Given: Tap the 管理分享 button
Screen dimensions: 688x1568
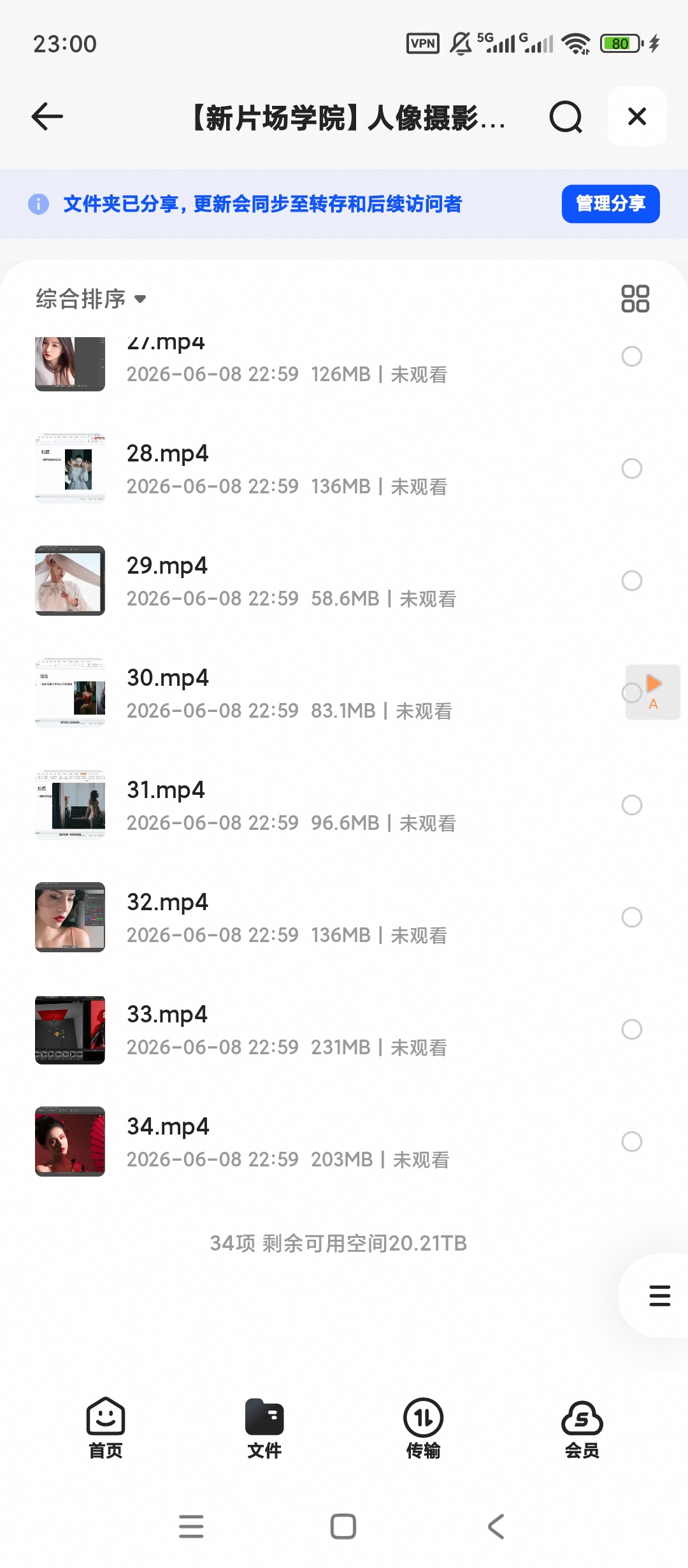Looking at the screenshot, I should click(610, 204).
